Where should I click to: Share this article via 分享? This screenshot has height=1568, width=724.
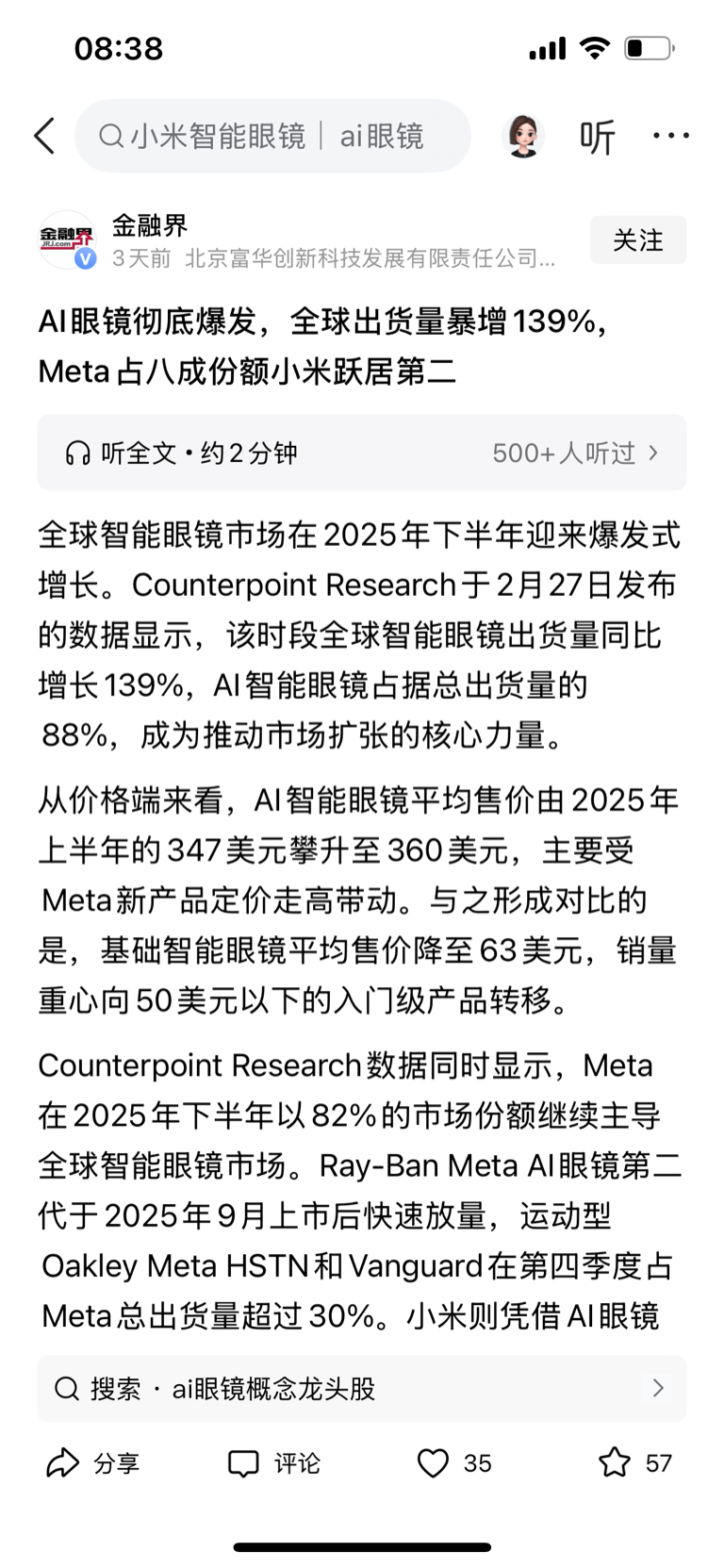(92, 1463)
